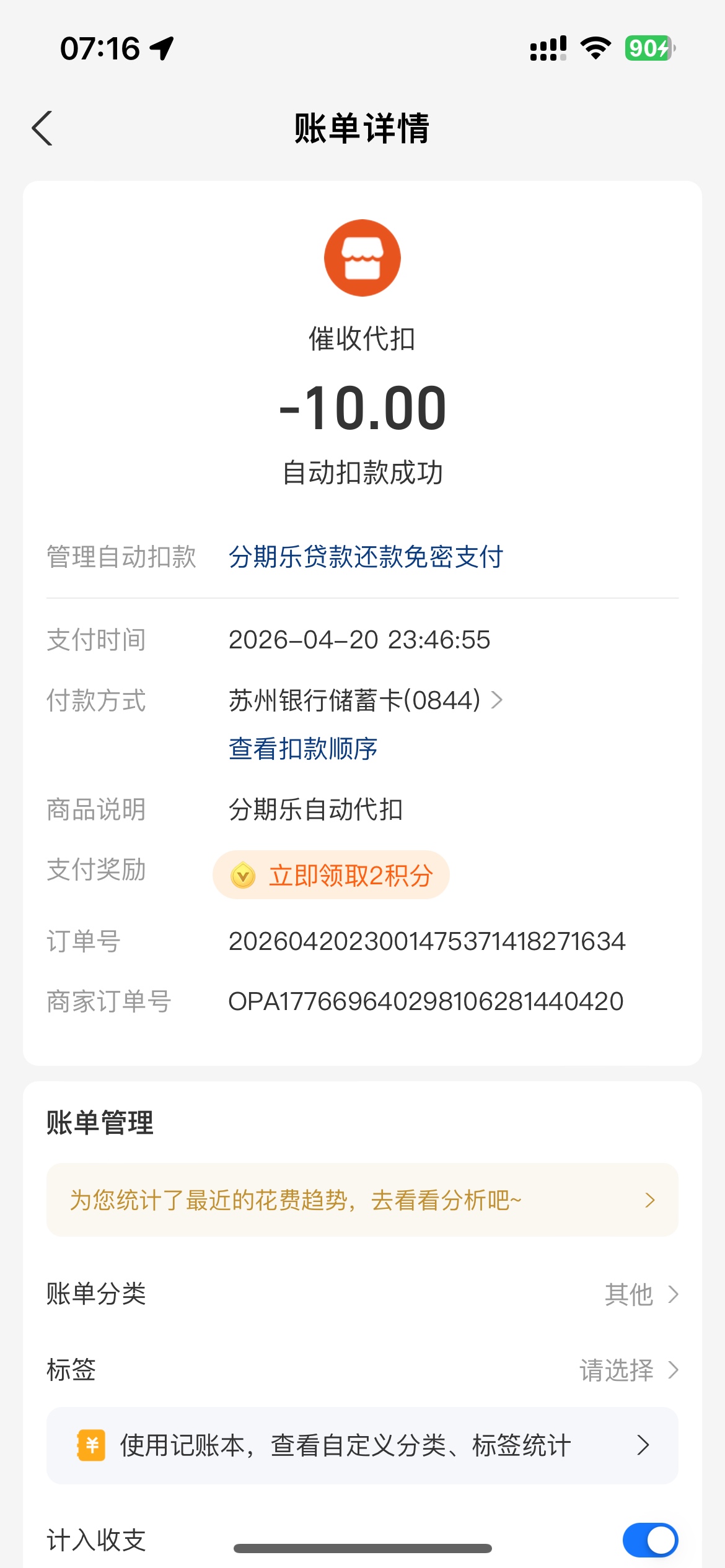This screenshot has height=1568, width=725.
Task: Tap 查看扣款顺序 link
Action: 302,749
